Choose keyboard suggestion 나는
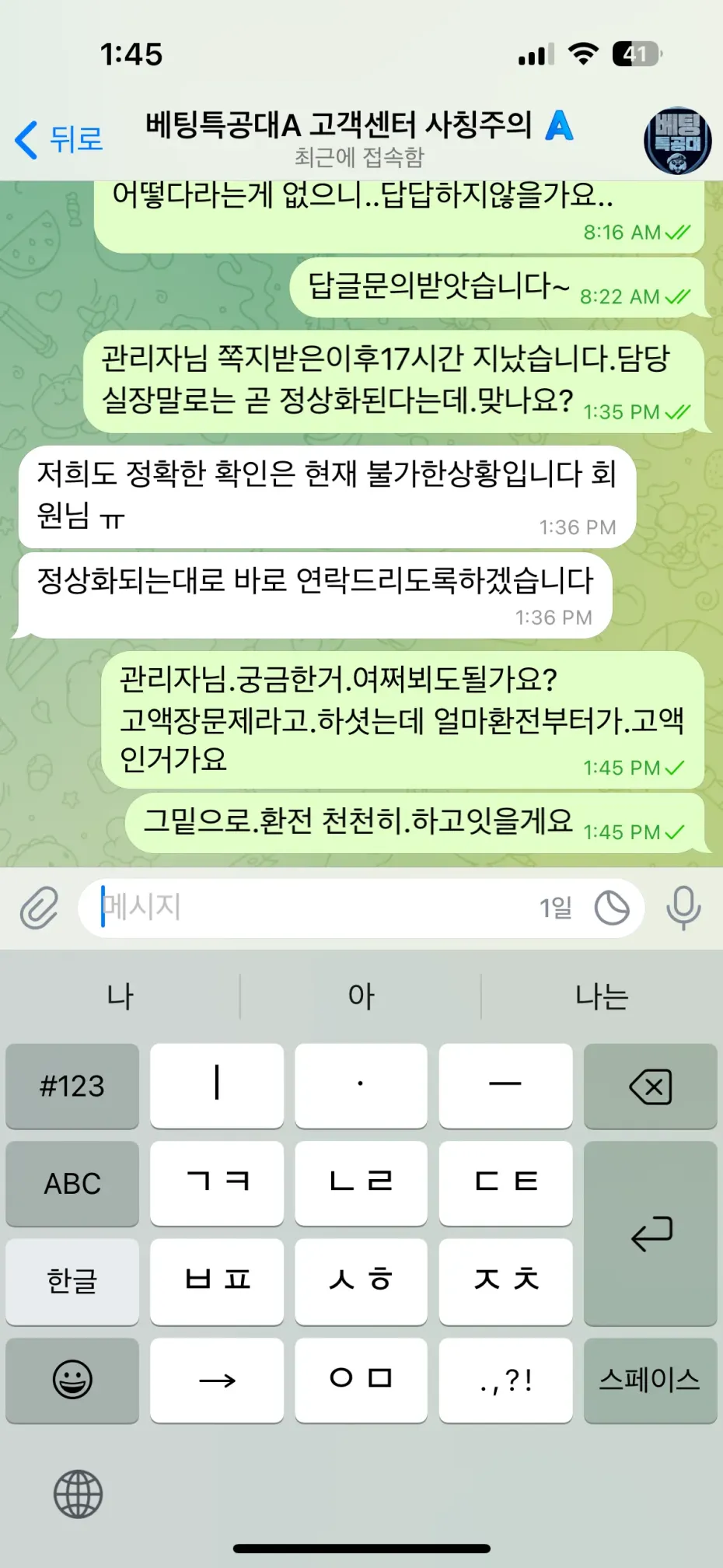The height and width of the screenshot is (1568, 723). [601, 996]
